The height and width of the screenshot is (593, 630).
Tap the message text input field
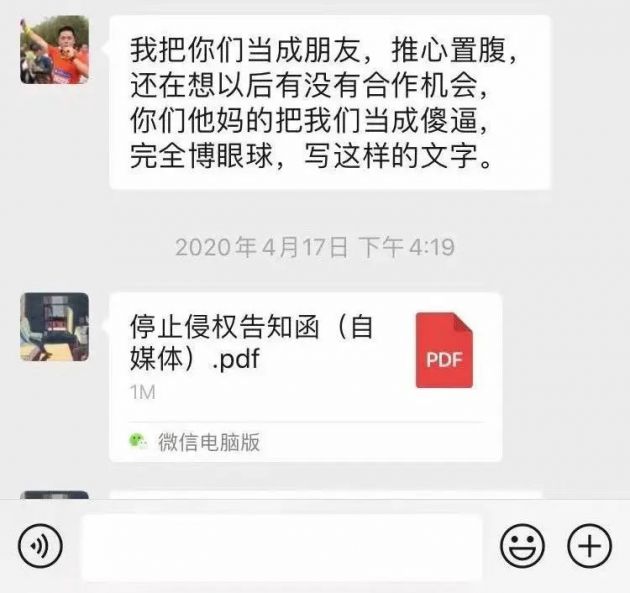click(x=281, y=546)
